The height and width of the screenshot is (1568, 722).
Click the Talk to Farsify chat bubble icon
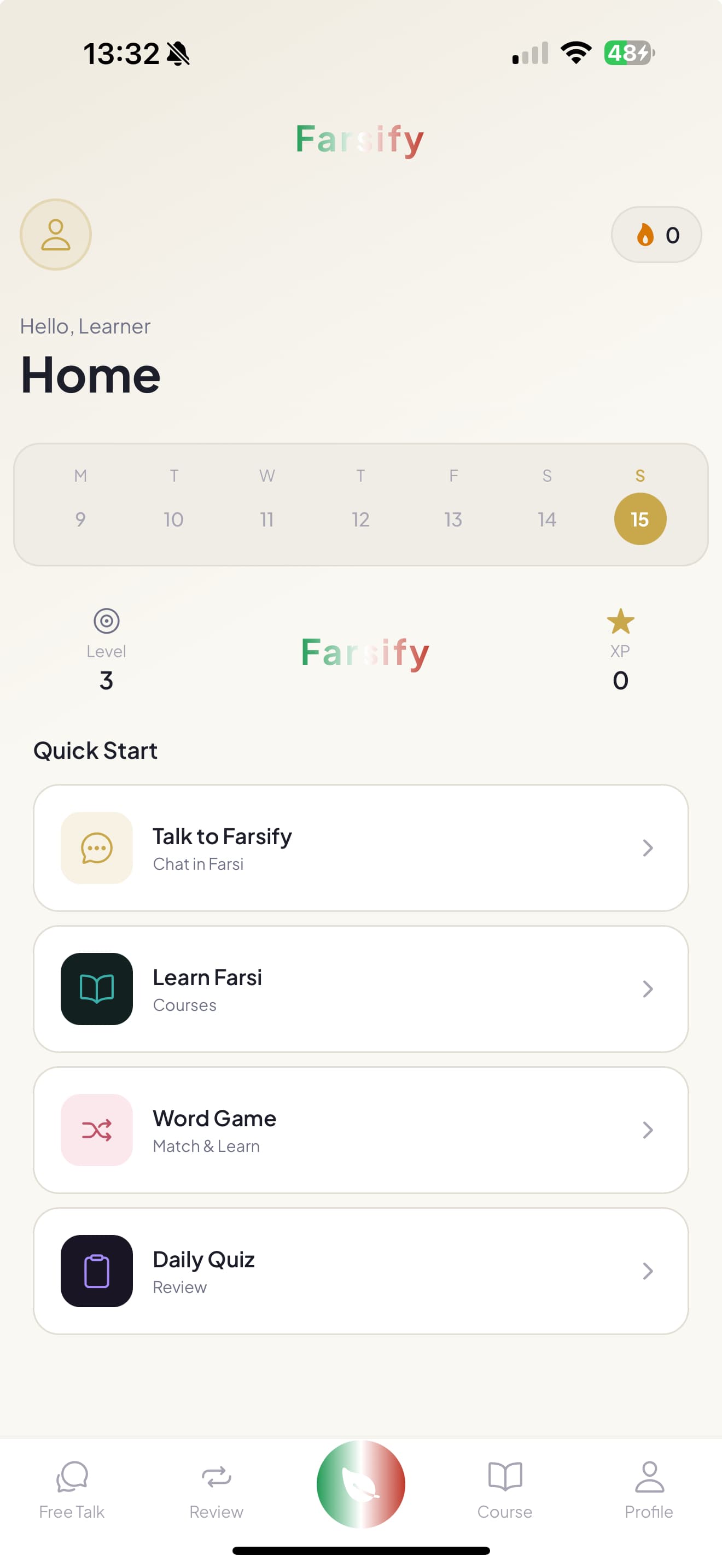(x=96, y=848)
